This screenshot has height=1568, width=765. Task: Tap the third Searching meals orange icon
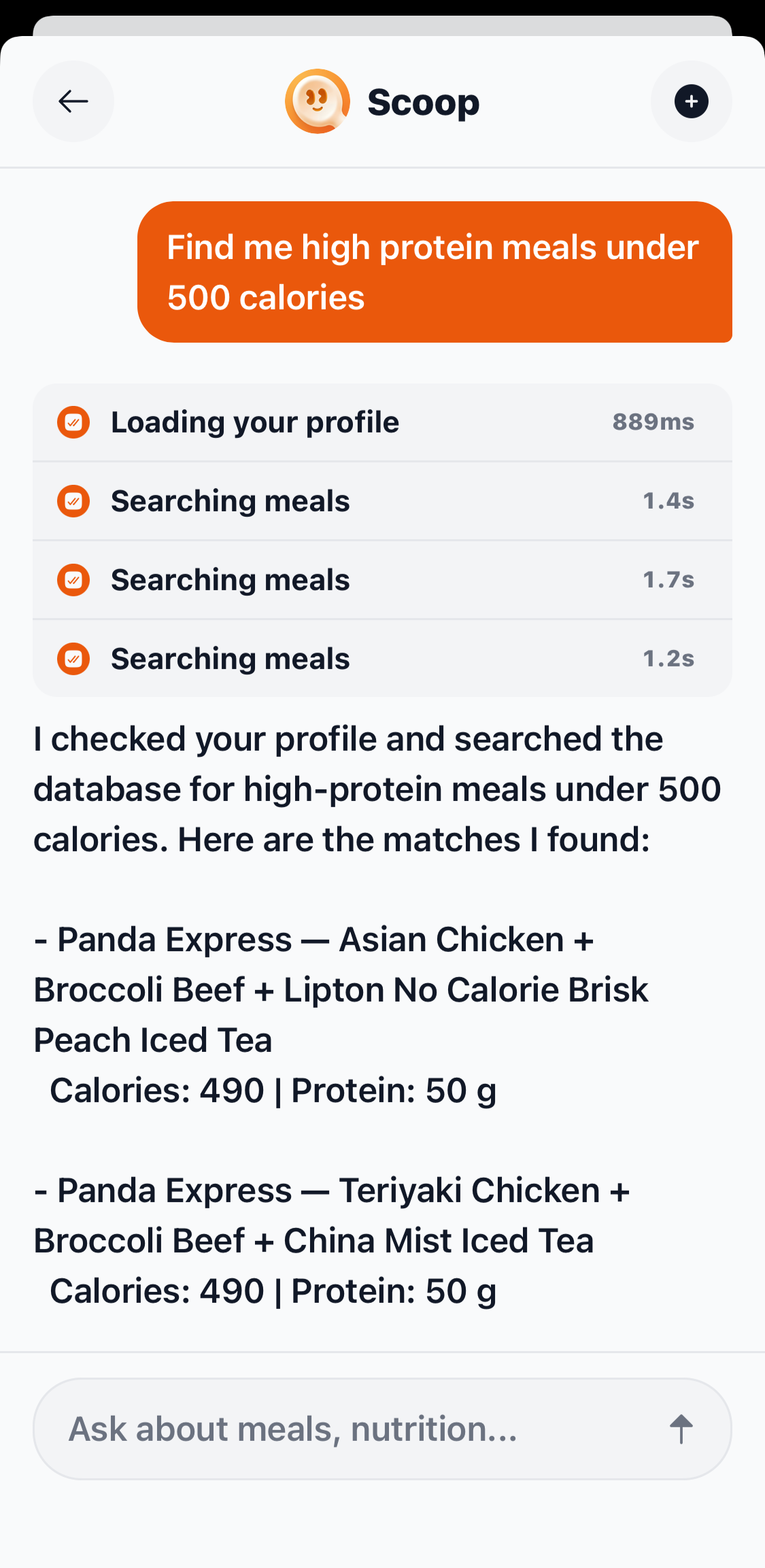[73, 658]
